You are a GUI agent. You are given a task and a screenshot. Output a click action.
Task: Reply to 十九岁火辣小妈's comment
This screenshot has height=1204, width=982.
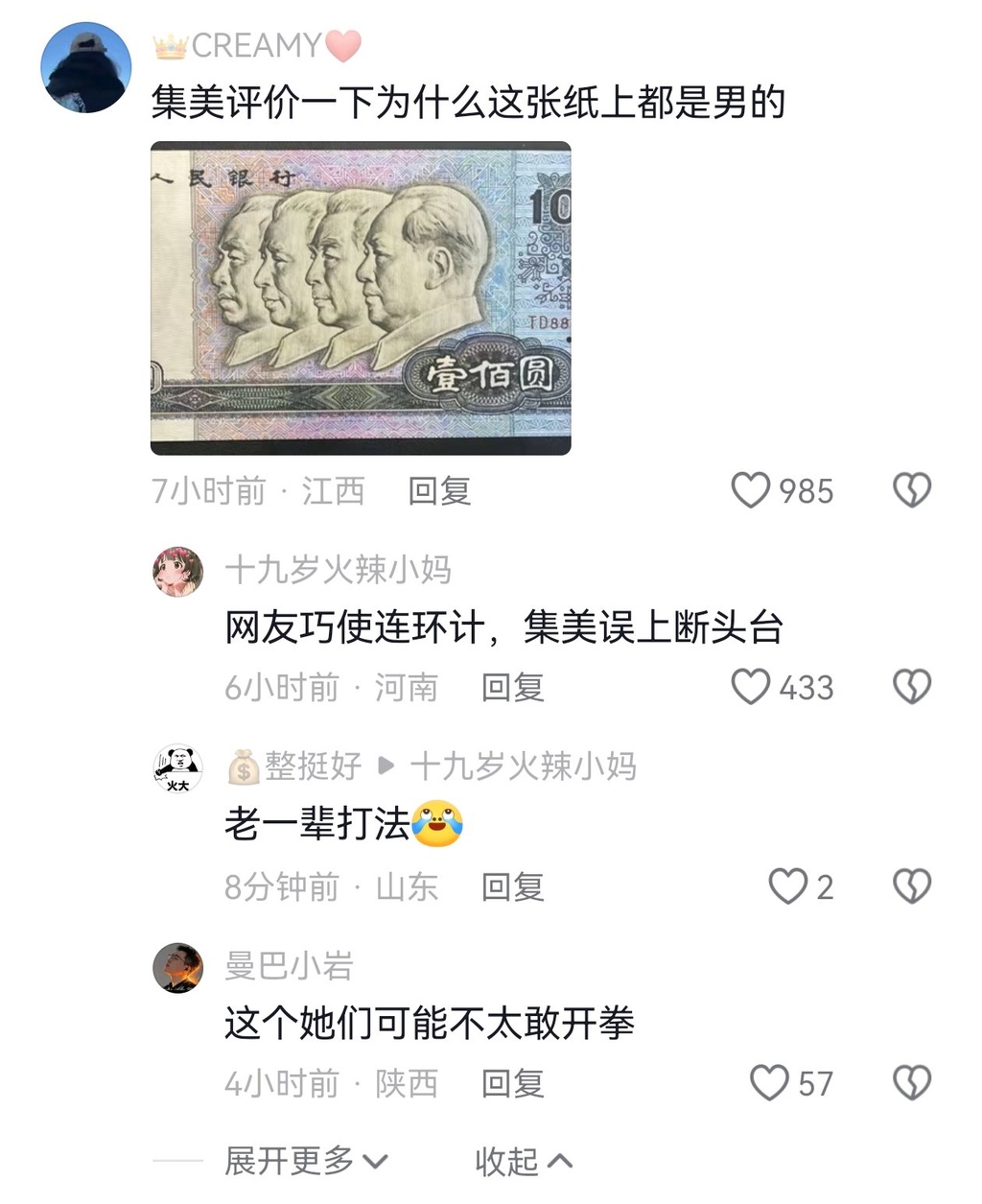pyautogui.click(x=512, y=688)
